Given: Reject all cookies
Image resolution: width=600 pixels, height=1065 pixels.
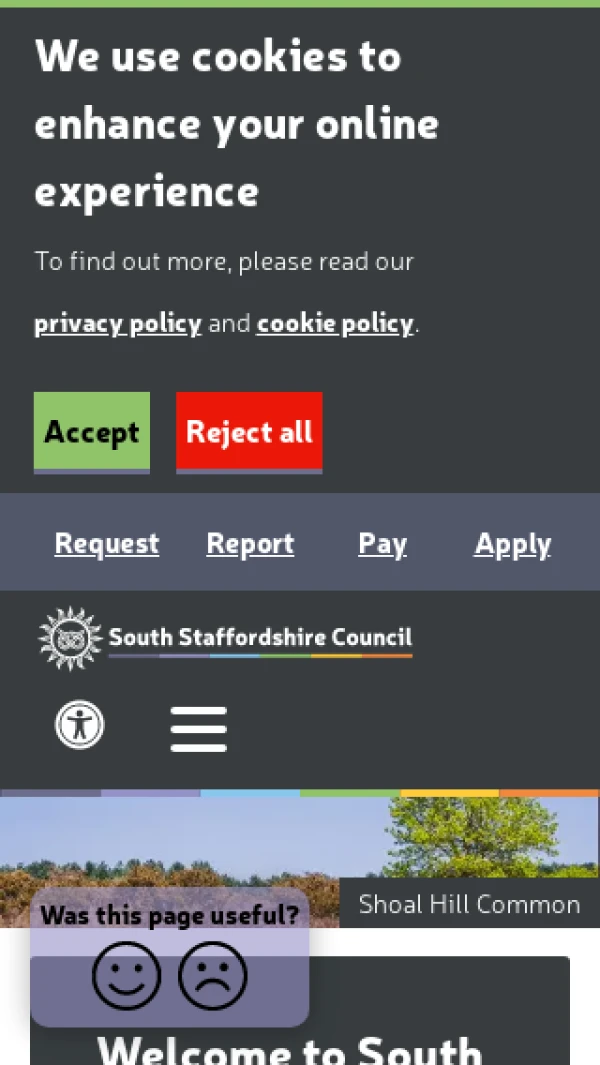Looking at the screenshot, I should (249, 432).
